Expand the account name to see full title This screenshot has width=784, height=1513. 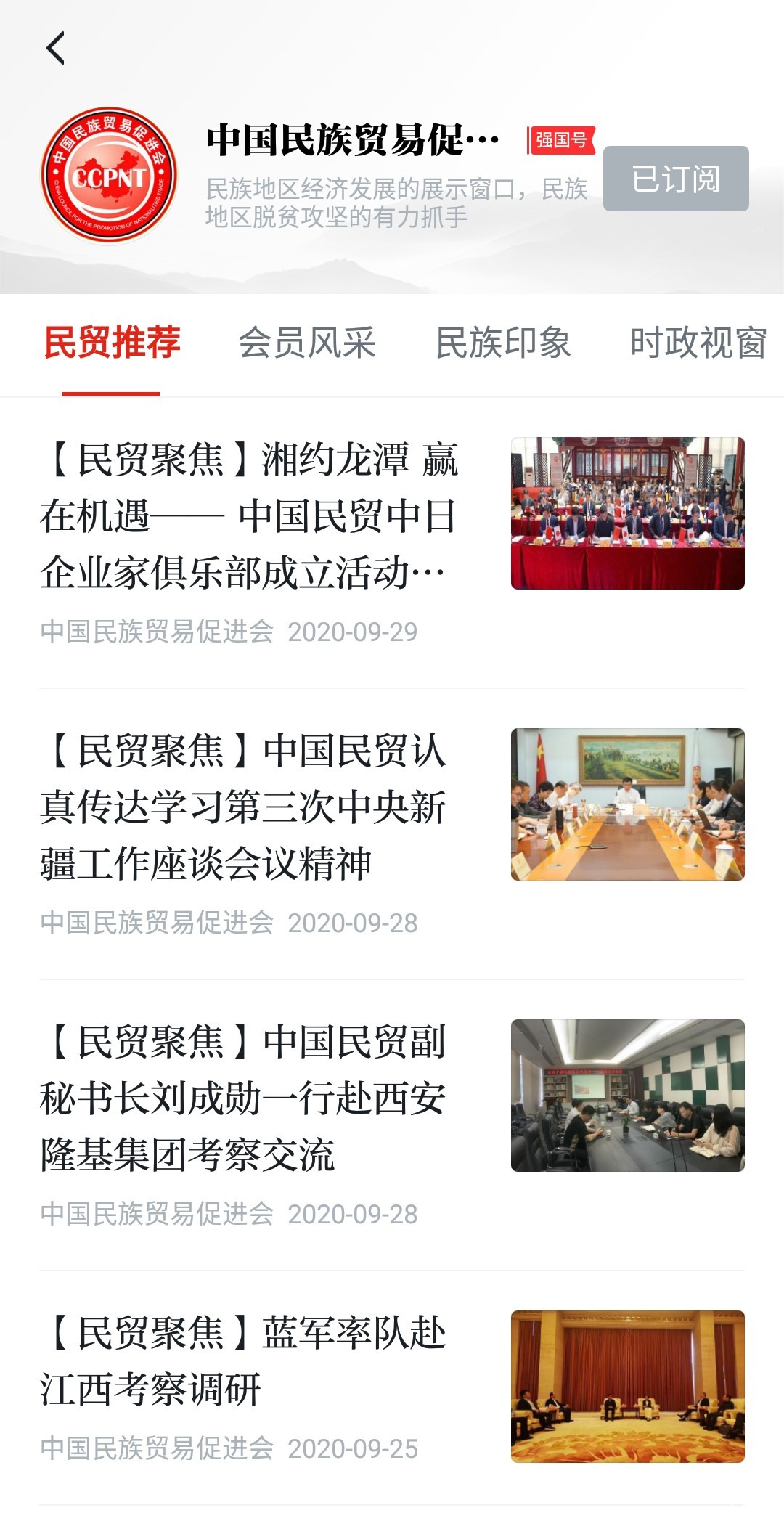tap(348, 139)
